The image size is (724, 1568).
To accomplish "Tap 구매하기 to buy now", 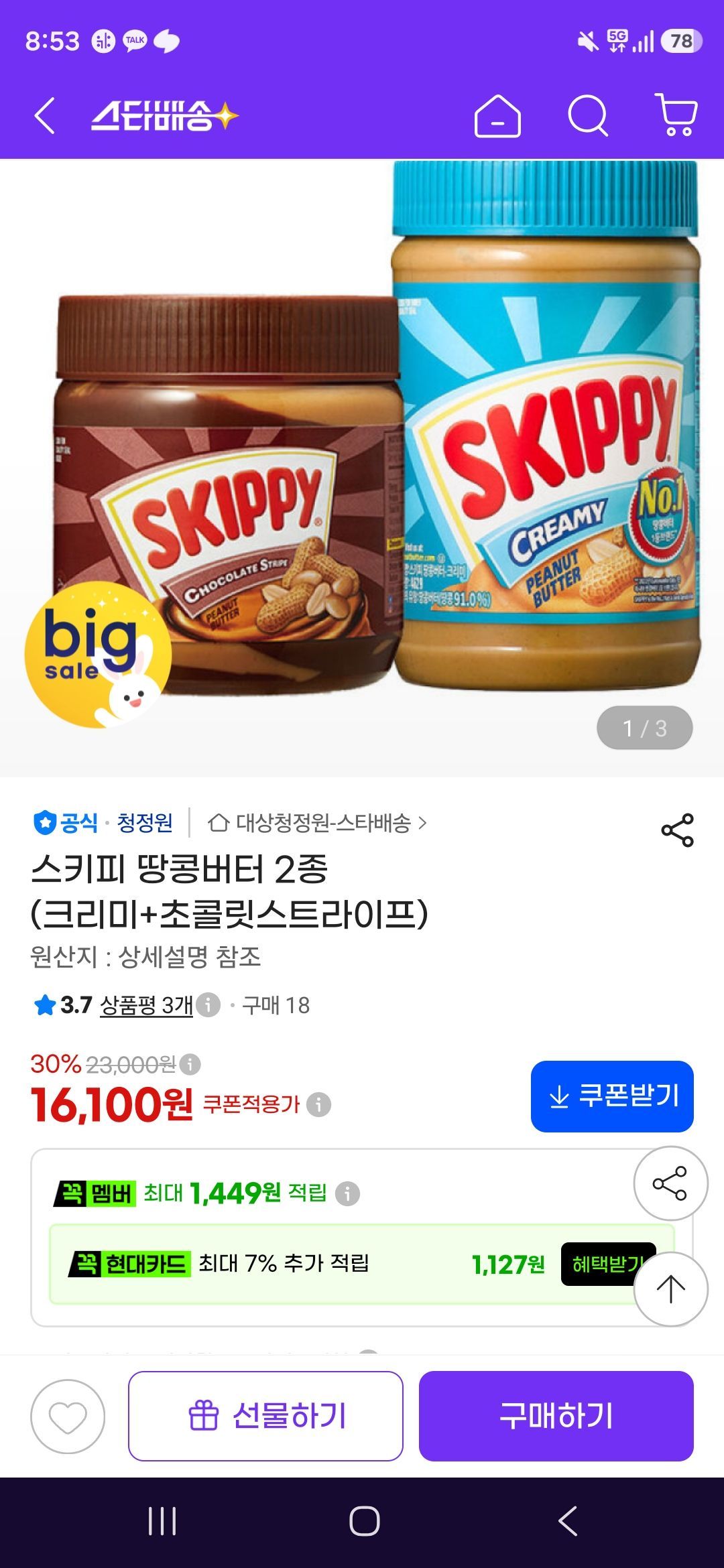I will [x=556, y=1416].
